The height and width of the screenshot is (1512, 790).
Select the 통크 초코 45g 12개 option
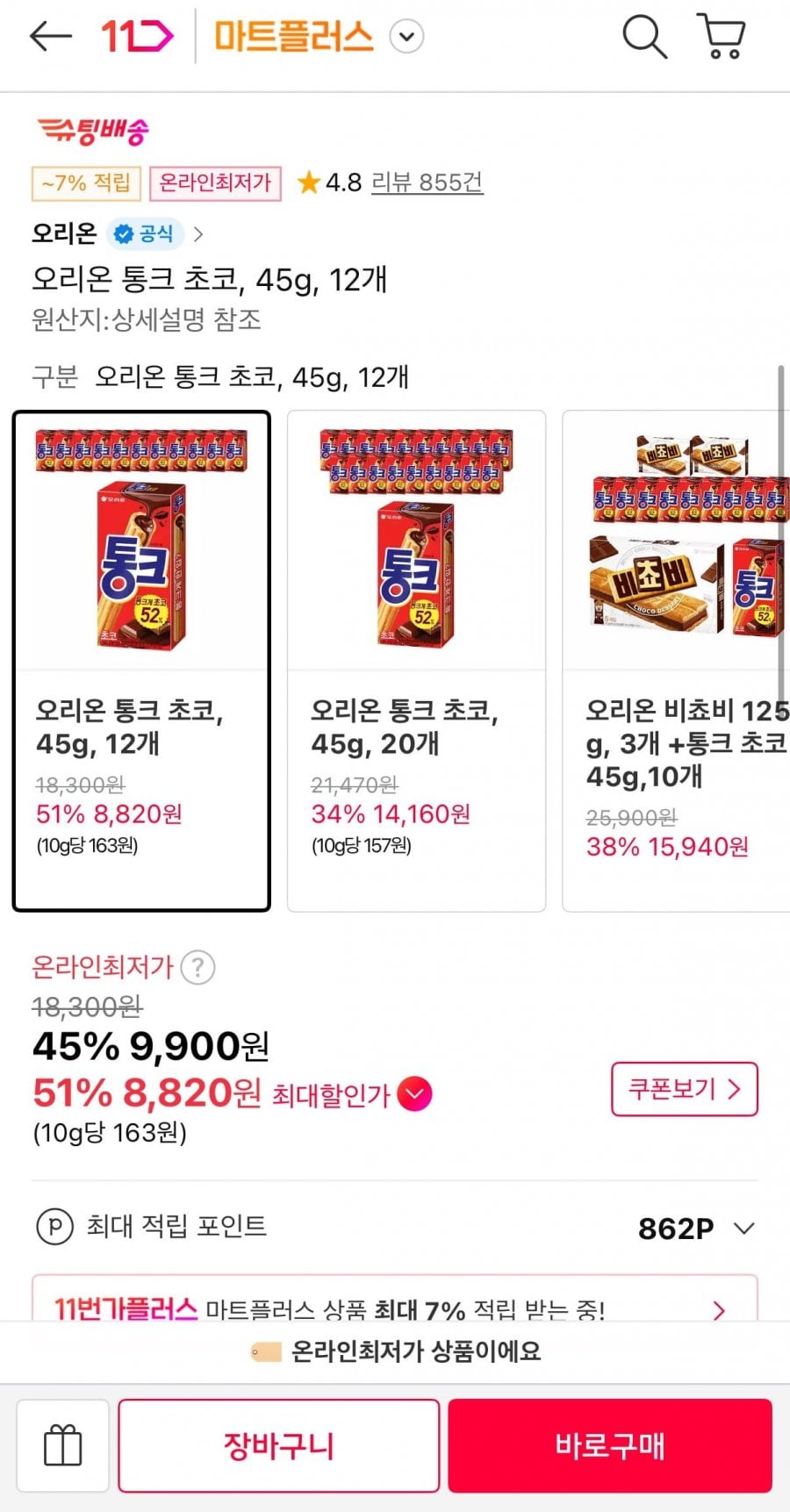click(x=141, y=660)
